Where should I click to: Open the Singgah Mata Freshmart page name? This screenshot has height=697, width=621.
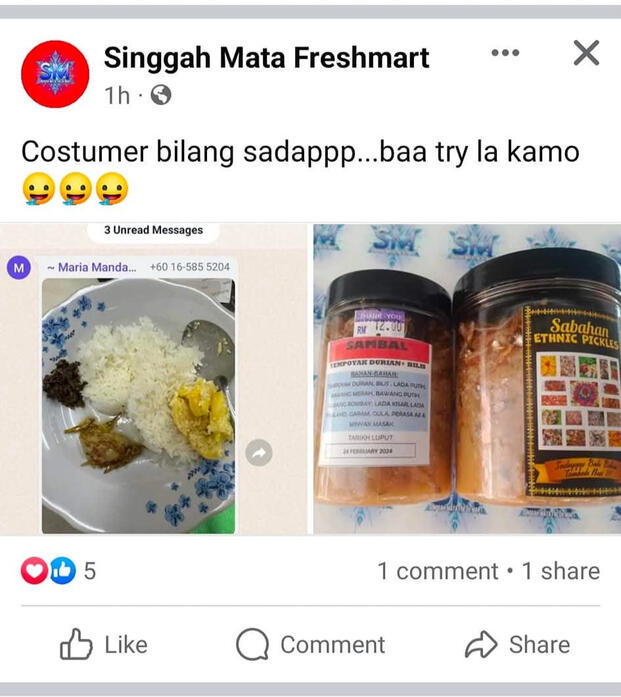(x=266, y=58)
